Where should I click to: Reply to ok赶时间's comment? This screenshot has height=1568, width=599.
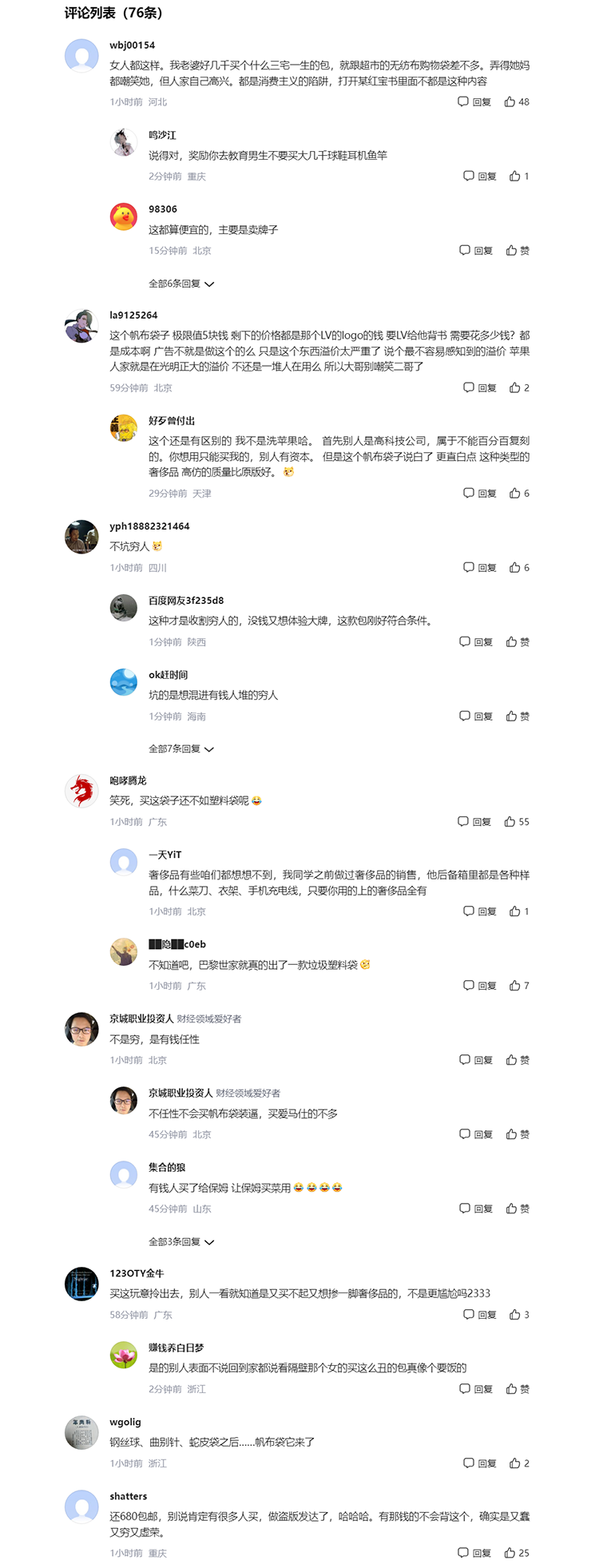(475, 717)
